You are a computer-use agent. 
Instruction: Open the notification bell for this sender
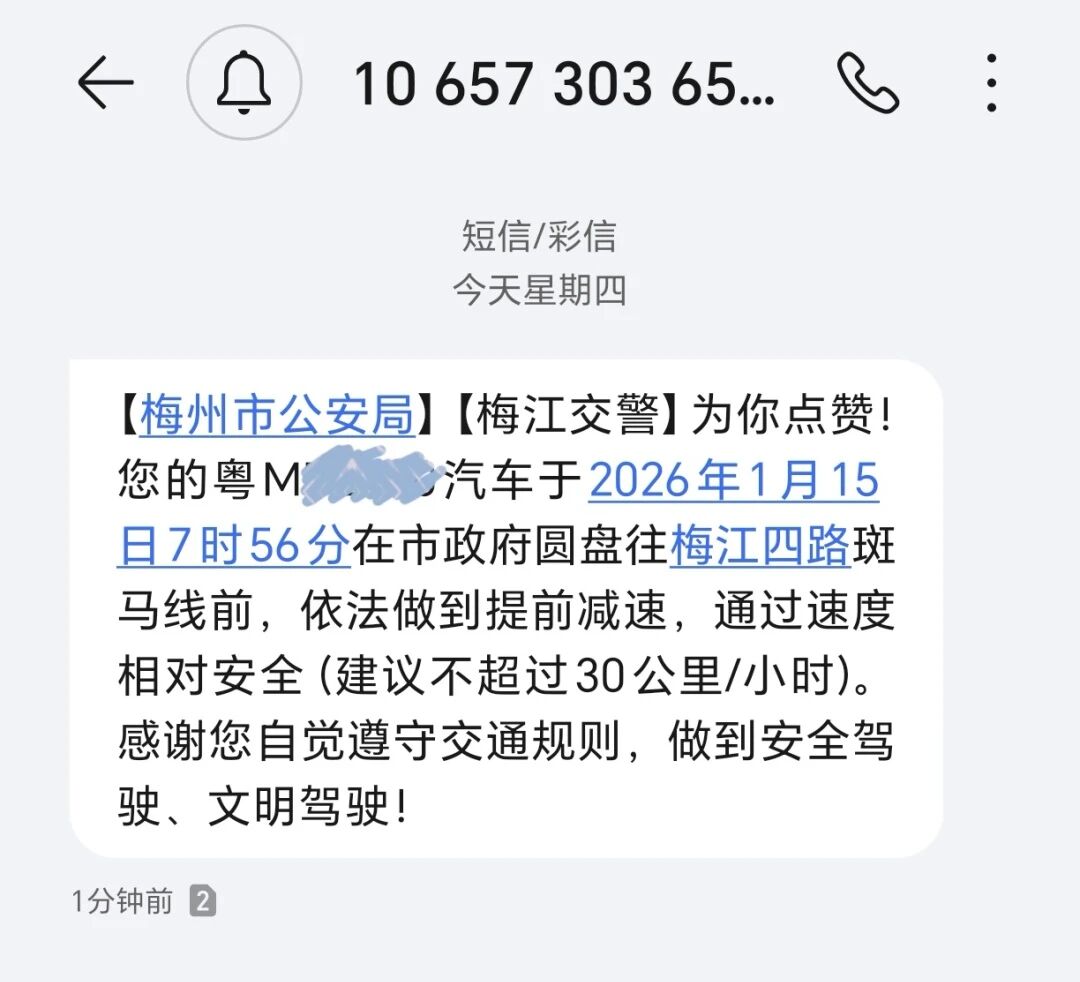pos(244,83)
